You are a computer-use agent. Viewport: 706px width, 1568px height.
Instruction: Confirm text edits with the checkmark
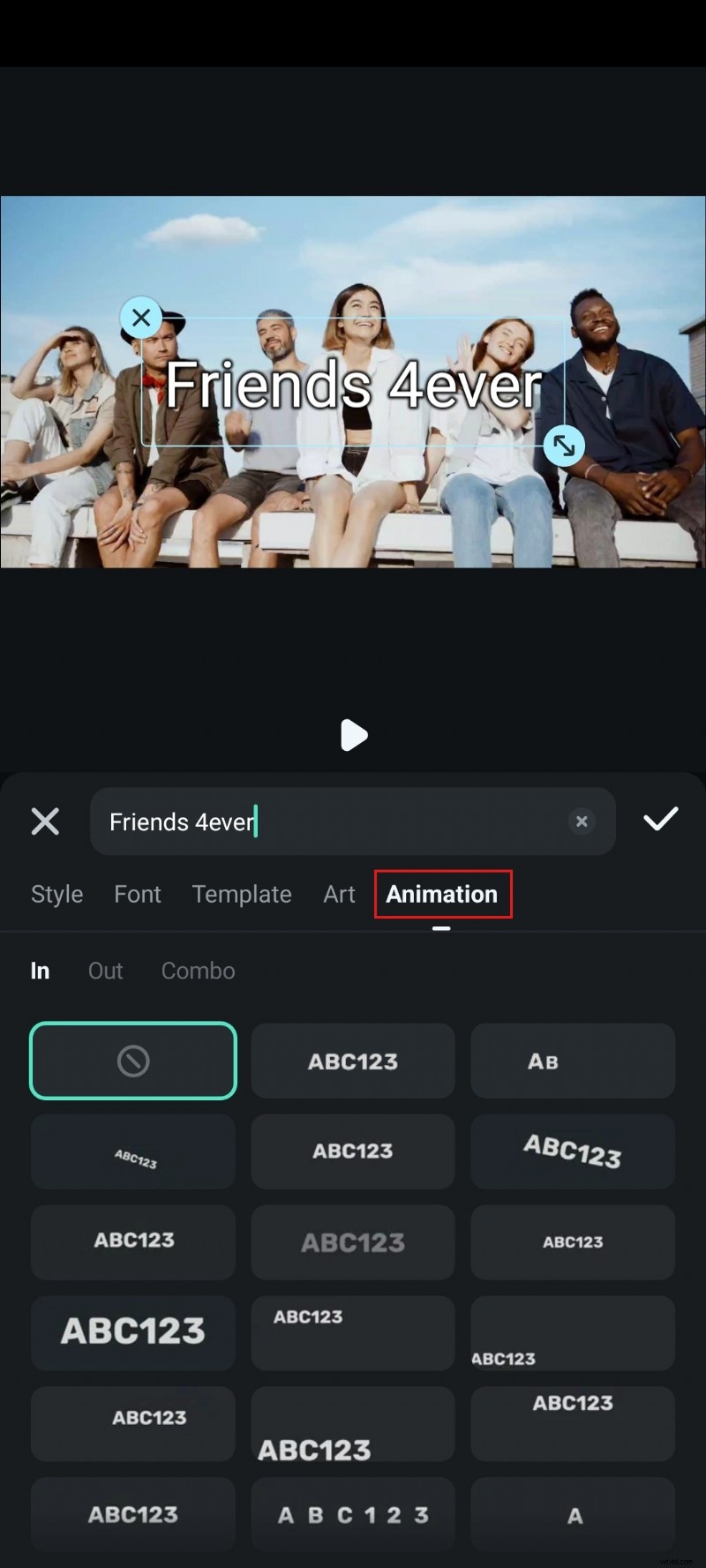tap(660, 820)
